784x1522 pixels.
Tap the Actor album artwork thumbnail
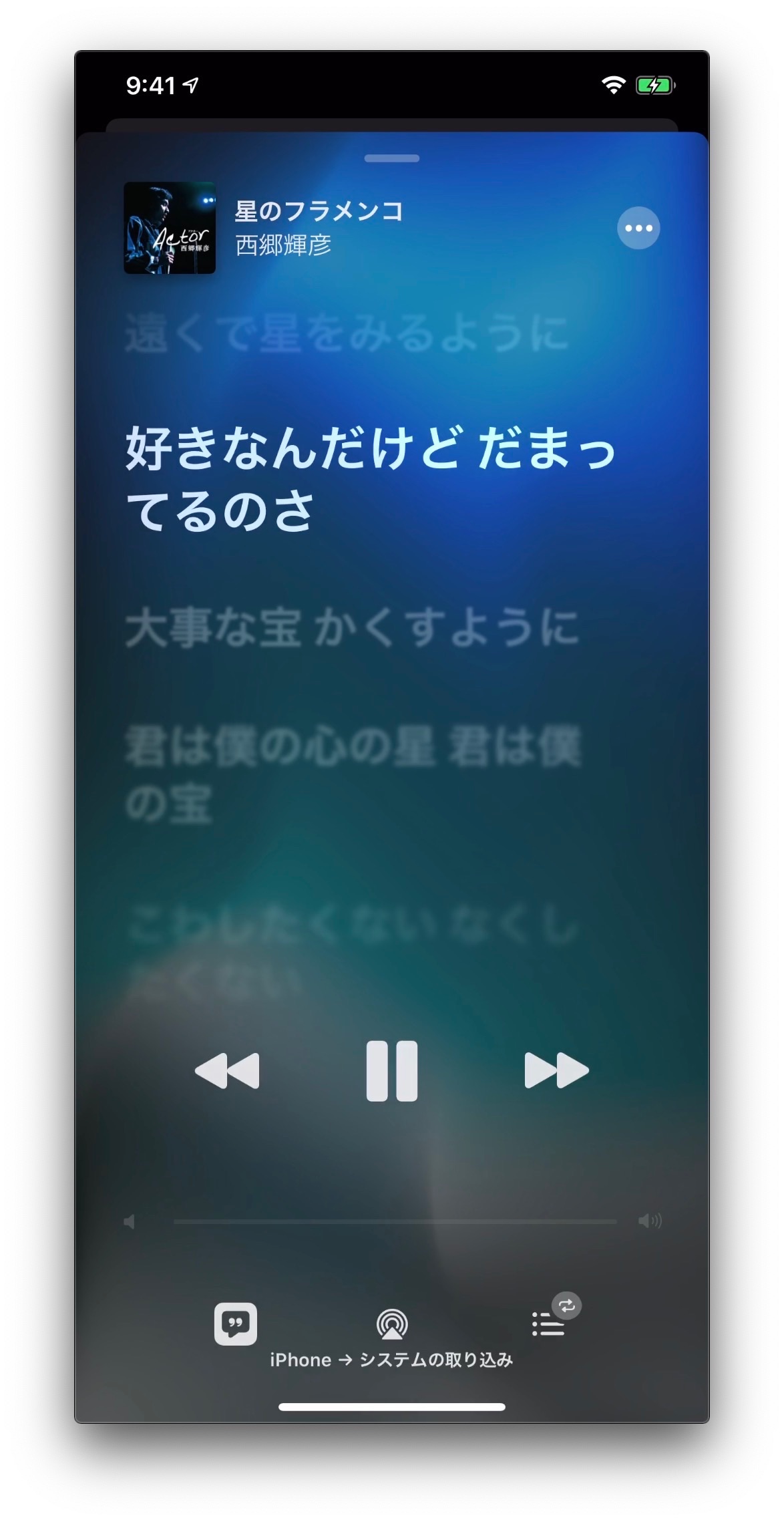click(170, 228)
